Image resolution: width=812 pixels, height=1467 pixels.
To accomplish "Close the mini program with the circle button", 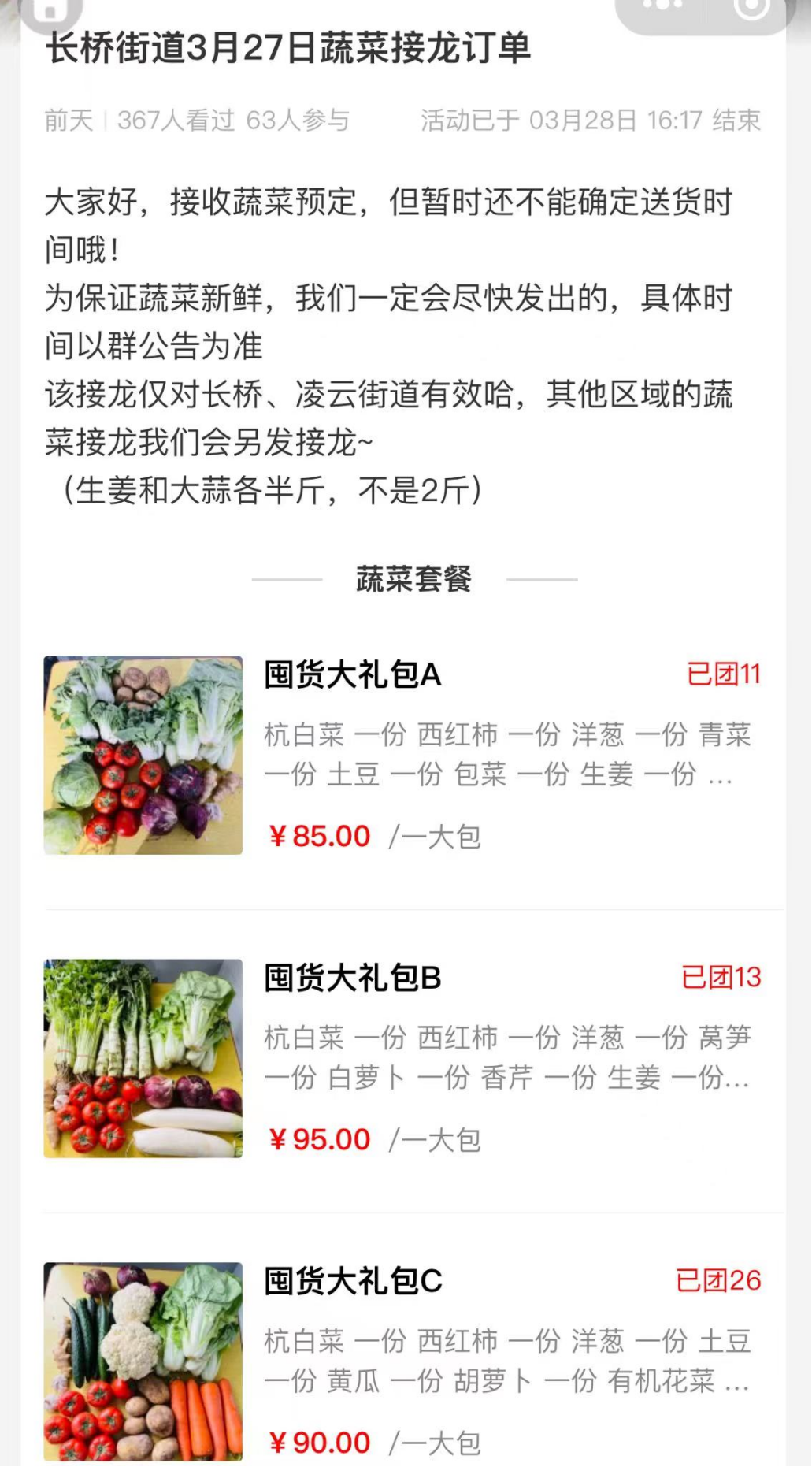I will click(x=751, y=8).
